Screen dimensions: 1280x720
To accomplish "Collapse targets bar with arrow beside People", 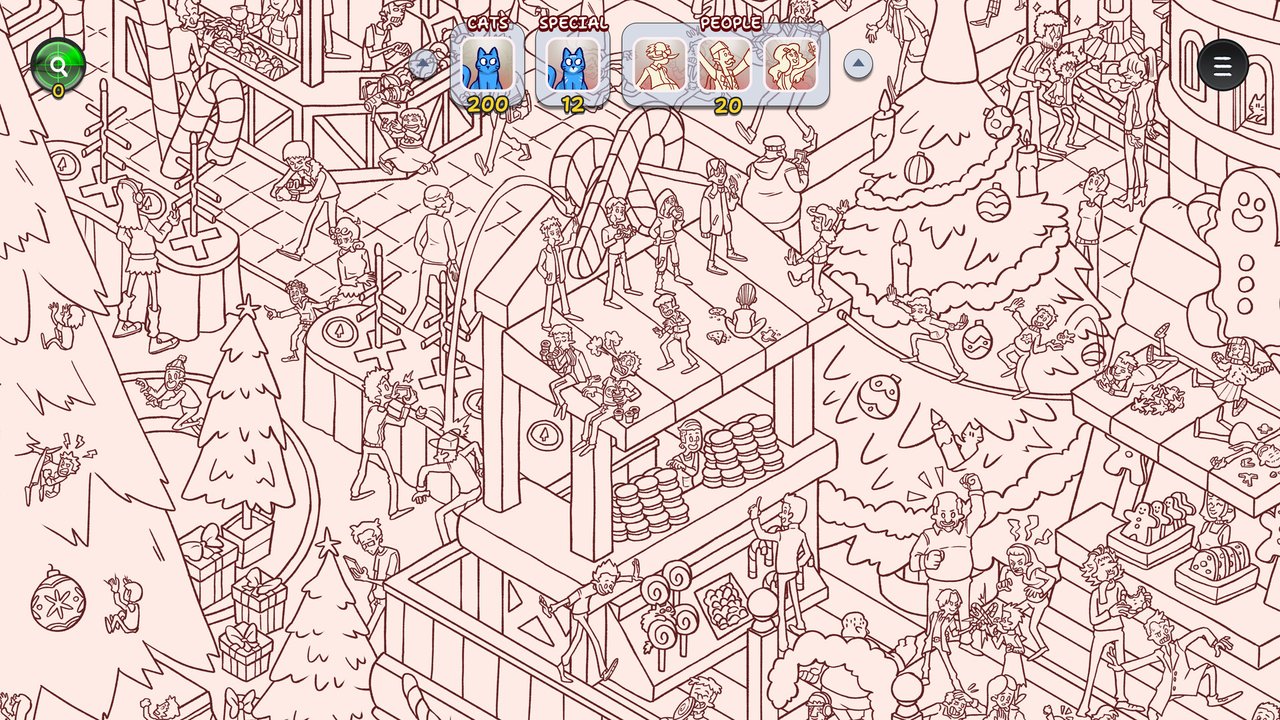I will (858, 64).
